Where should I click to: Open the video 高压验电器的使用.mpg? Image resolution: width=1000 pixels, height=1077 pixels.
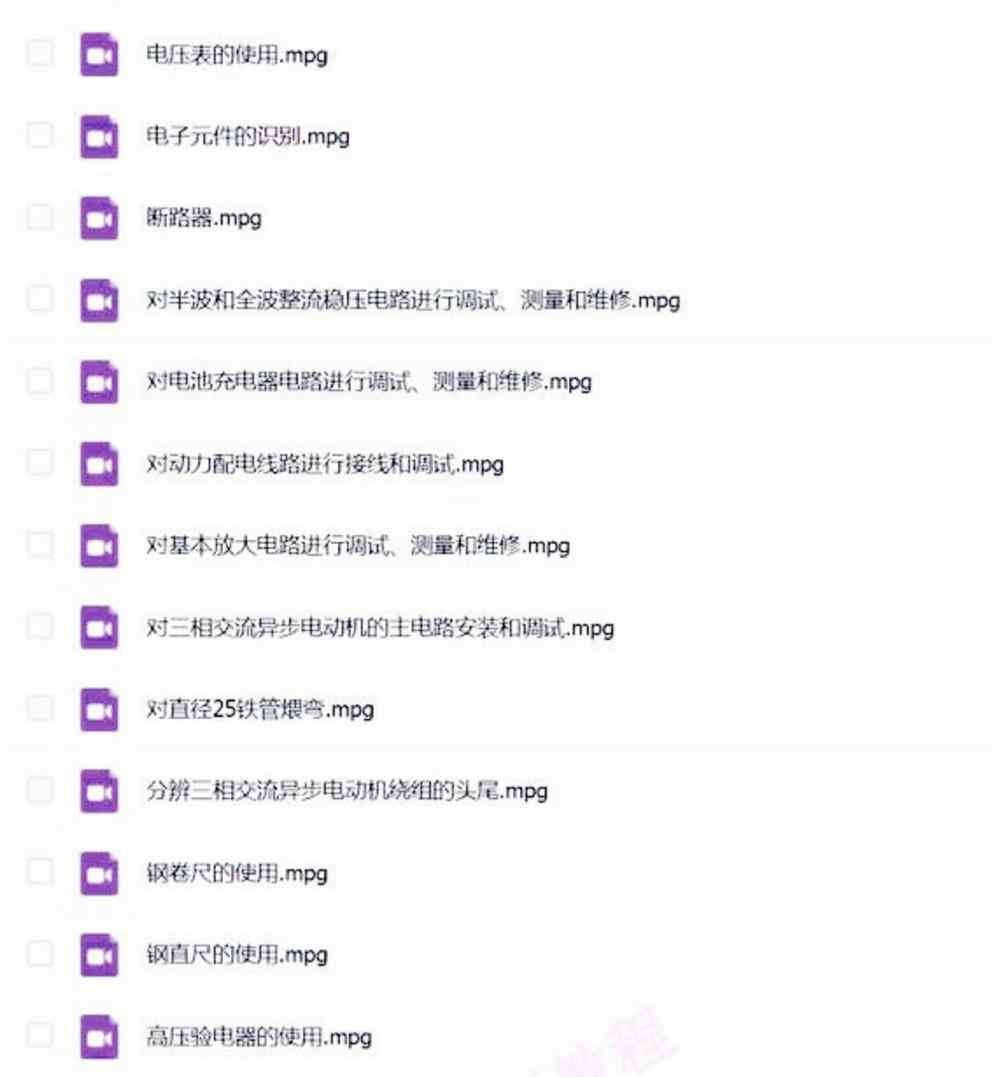[258, 1037]
